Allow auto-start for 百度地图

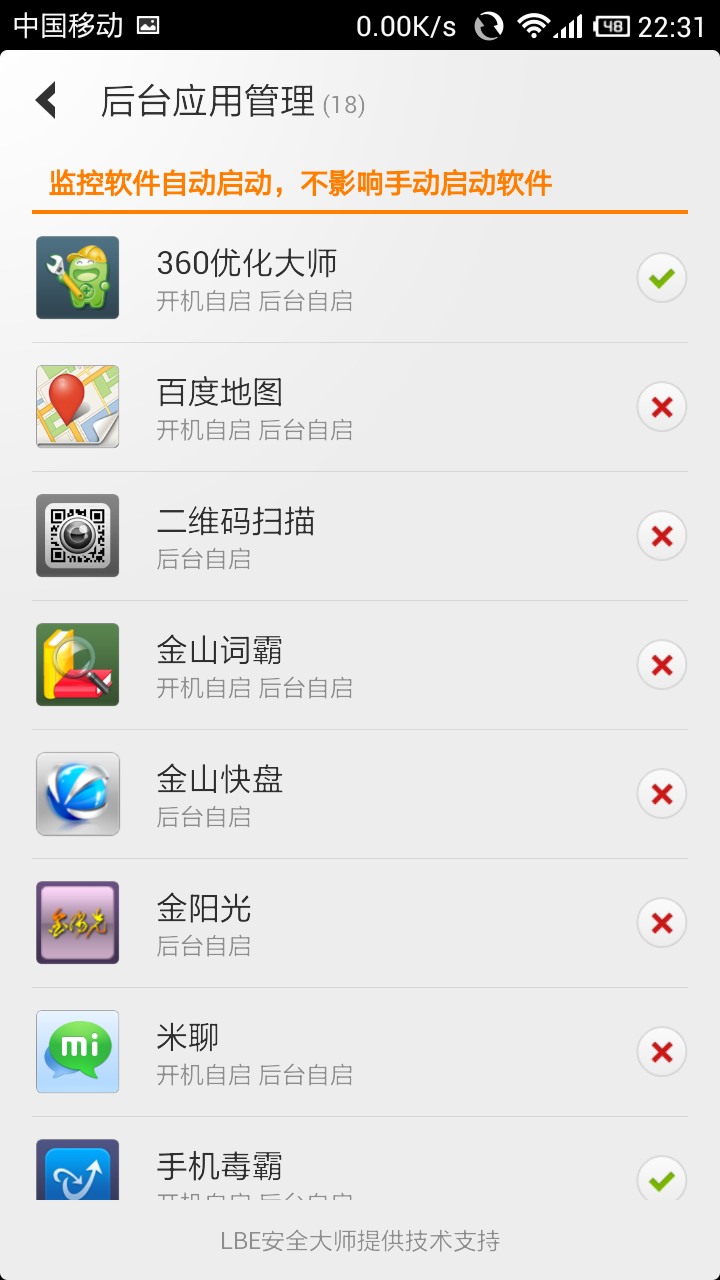pos(661,407)
